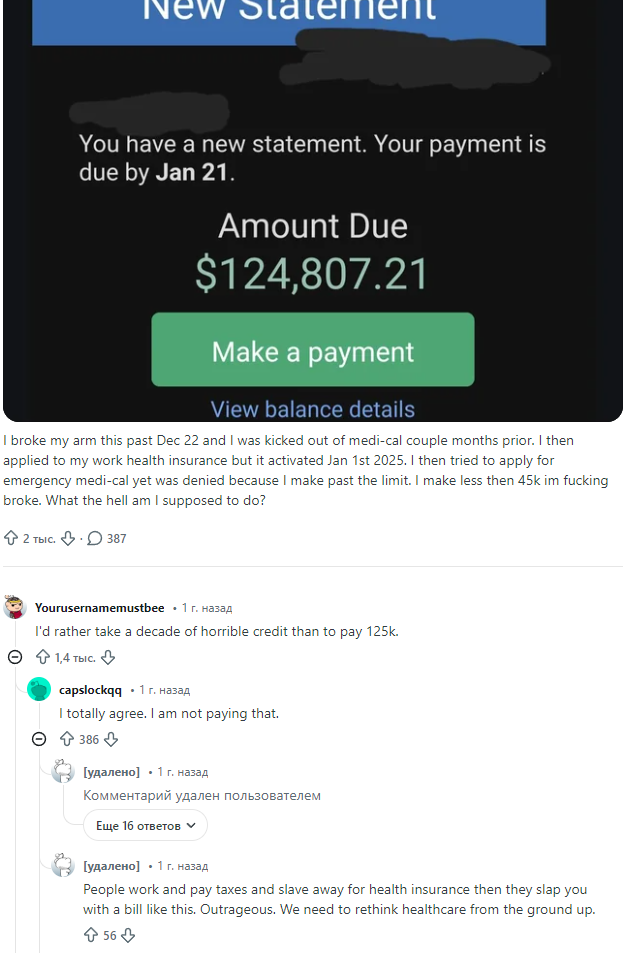
Task: Collapse capslockqq's reply thread
Action: click(39, 739)
